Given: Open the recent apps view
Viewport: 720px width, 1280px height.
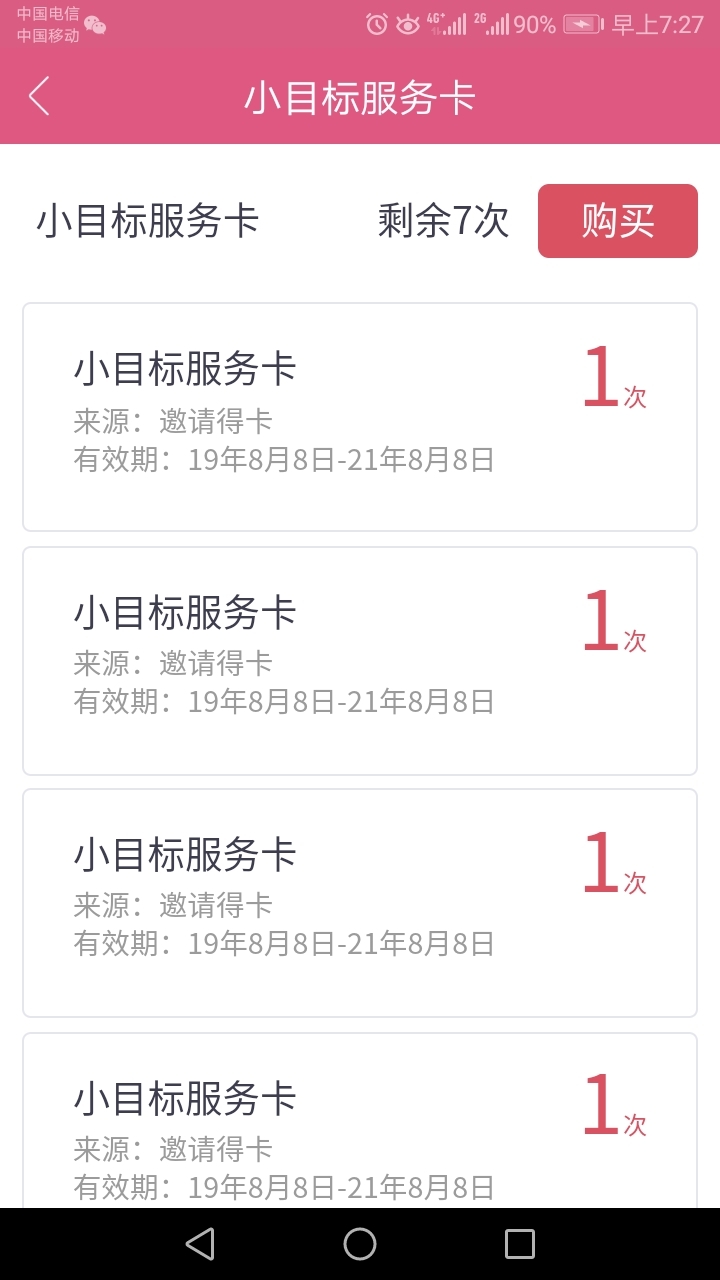Looking at the screenshot, I should coord(520,1244).
